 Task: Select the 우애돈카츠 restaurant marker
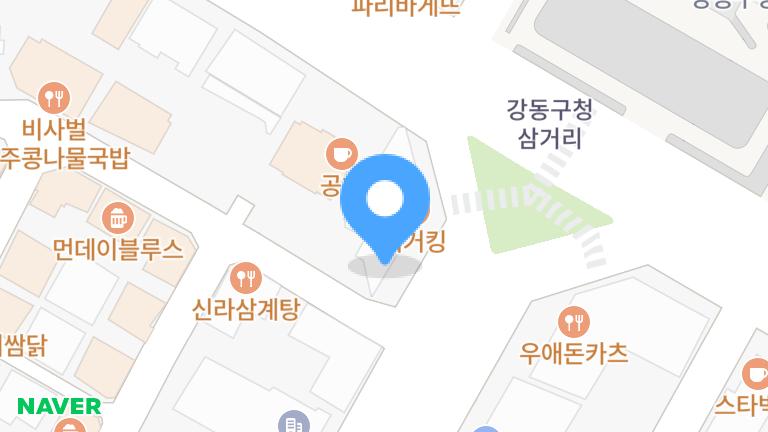(574, 322)
